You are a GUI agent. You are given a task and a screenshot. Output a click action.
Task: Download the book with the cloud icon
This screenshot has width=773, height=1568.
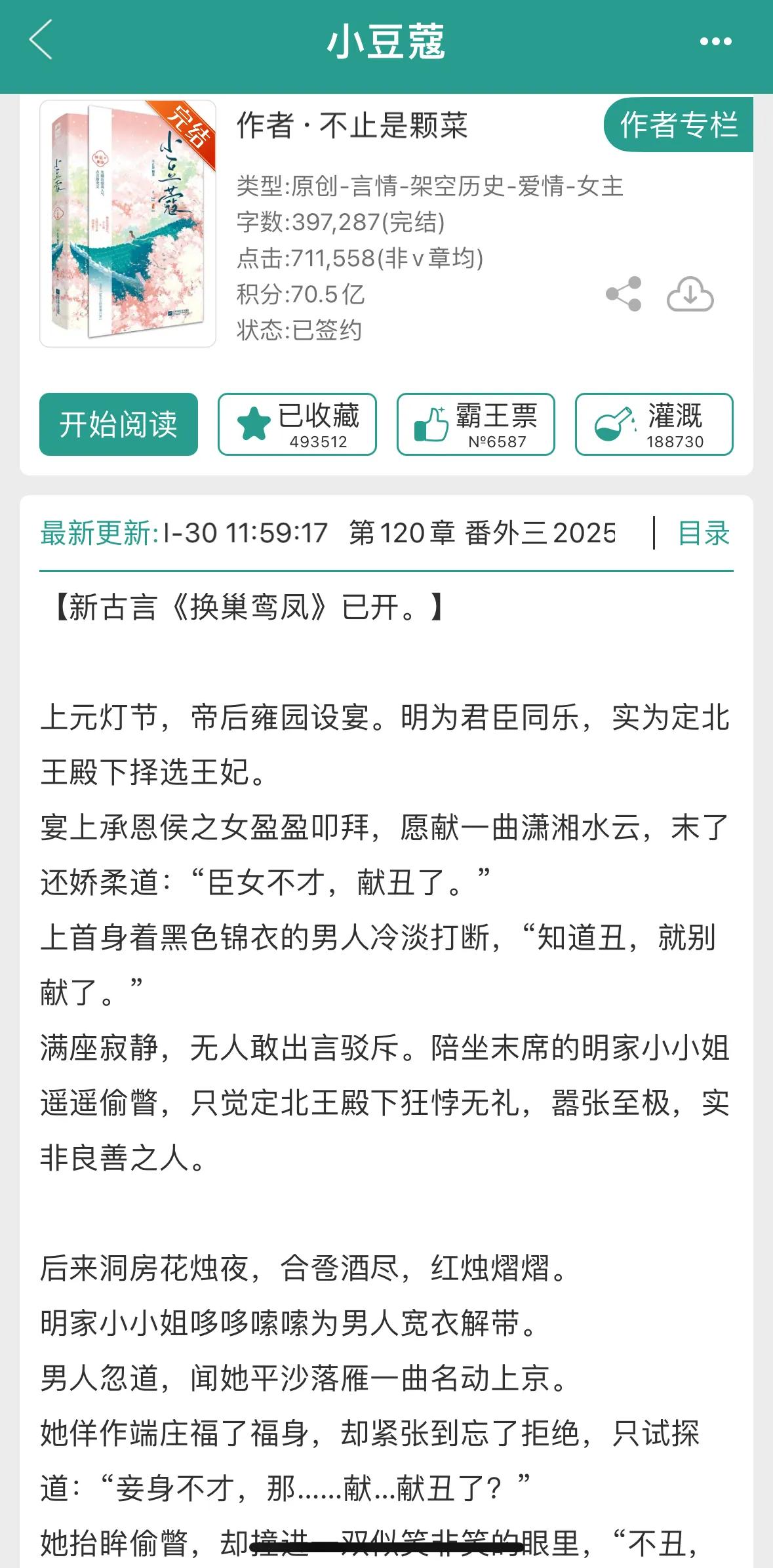pyautogui.click(x=690, y=294)
